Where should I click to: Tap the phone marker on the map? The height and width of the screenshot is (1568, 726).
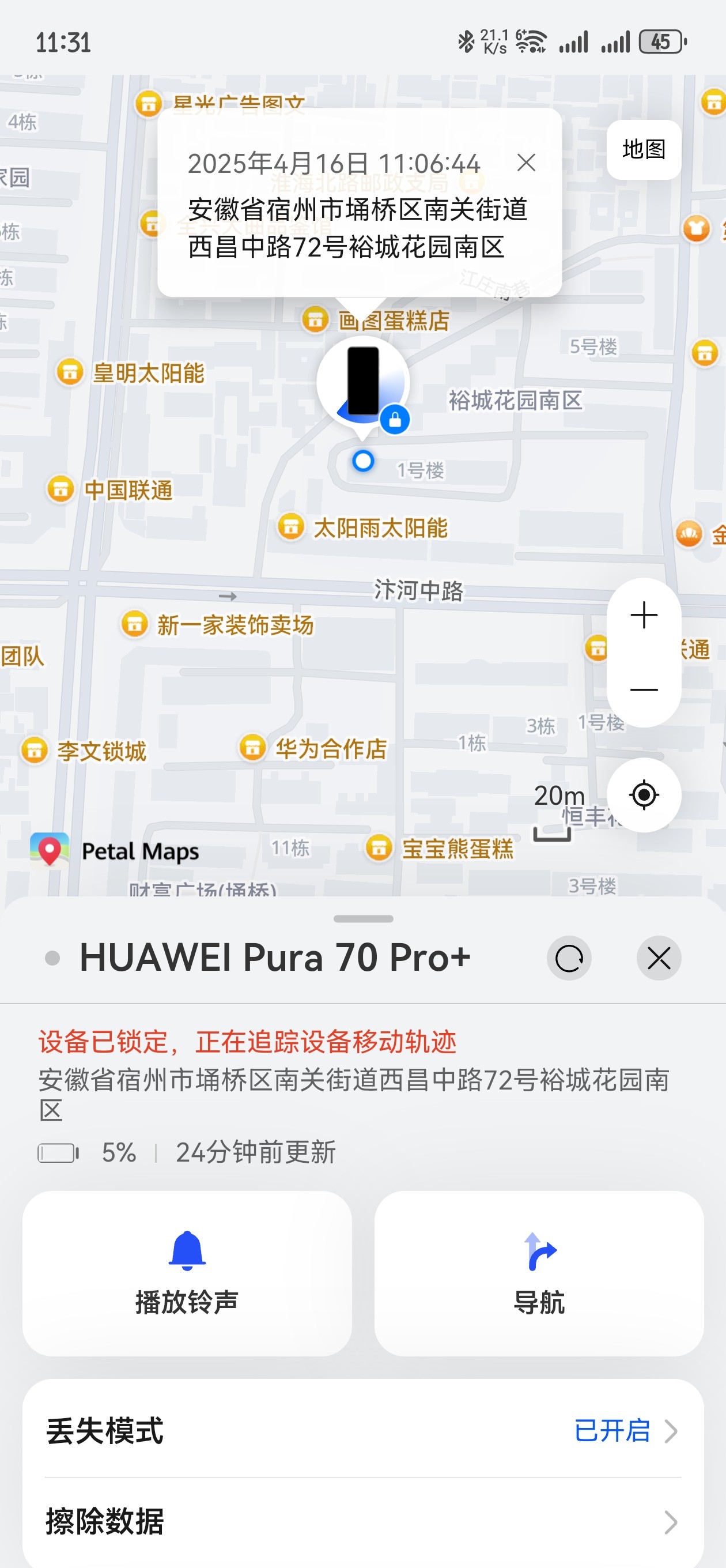362,383
